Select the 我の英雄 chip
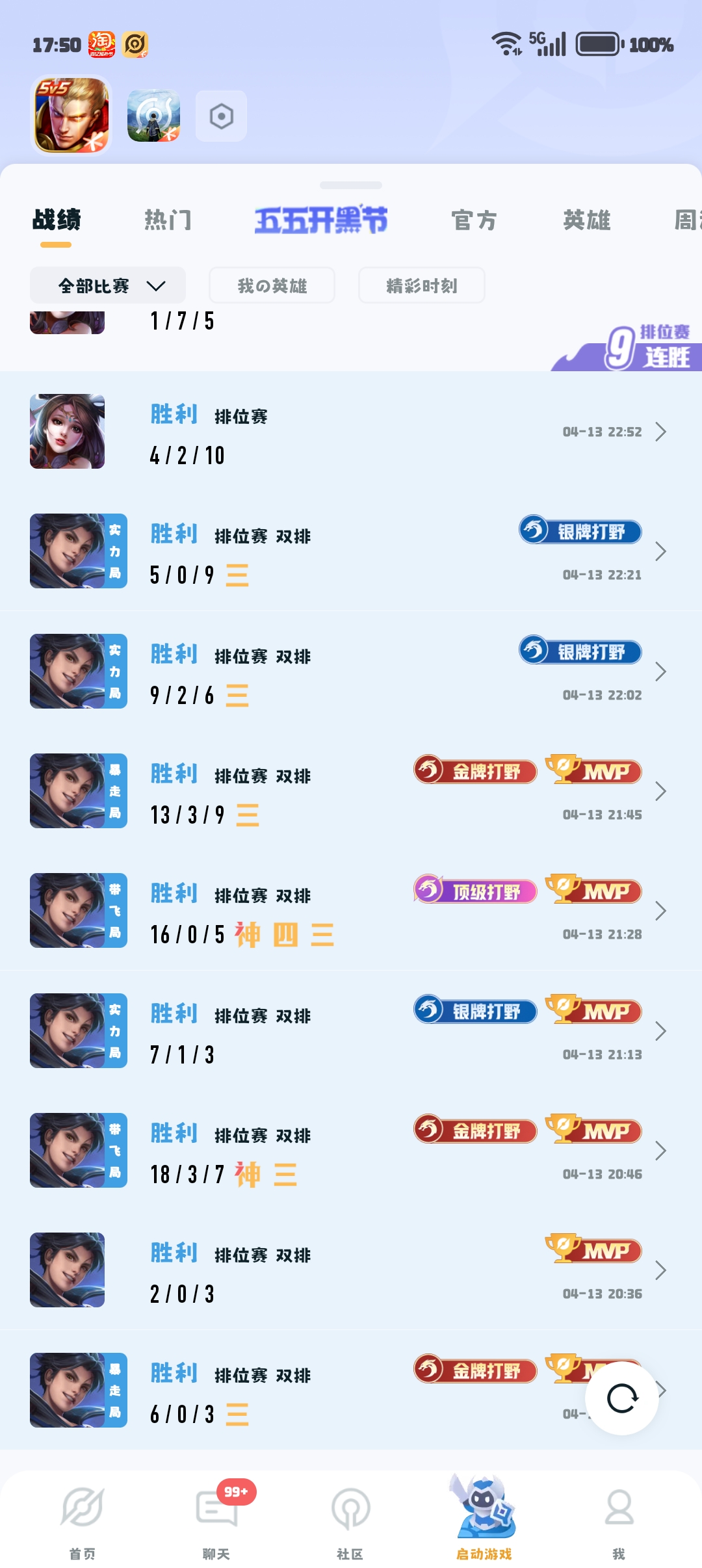 pyautogui.click(x=272, y=285)
